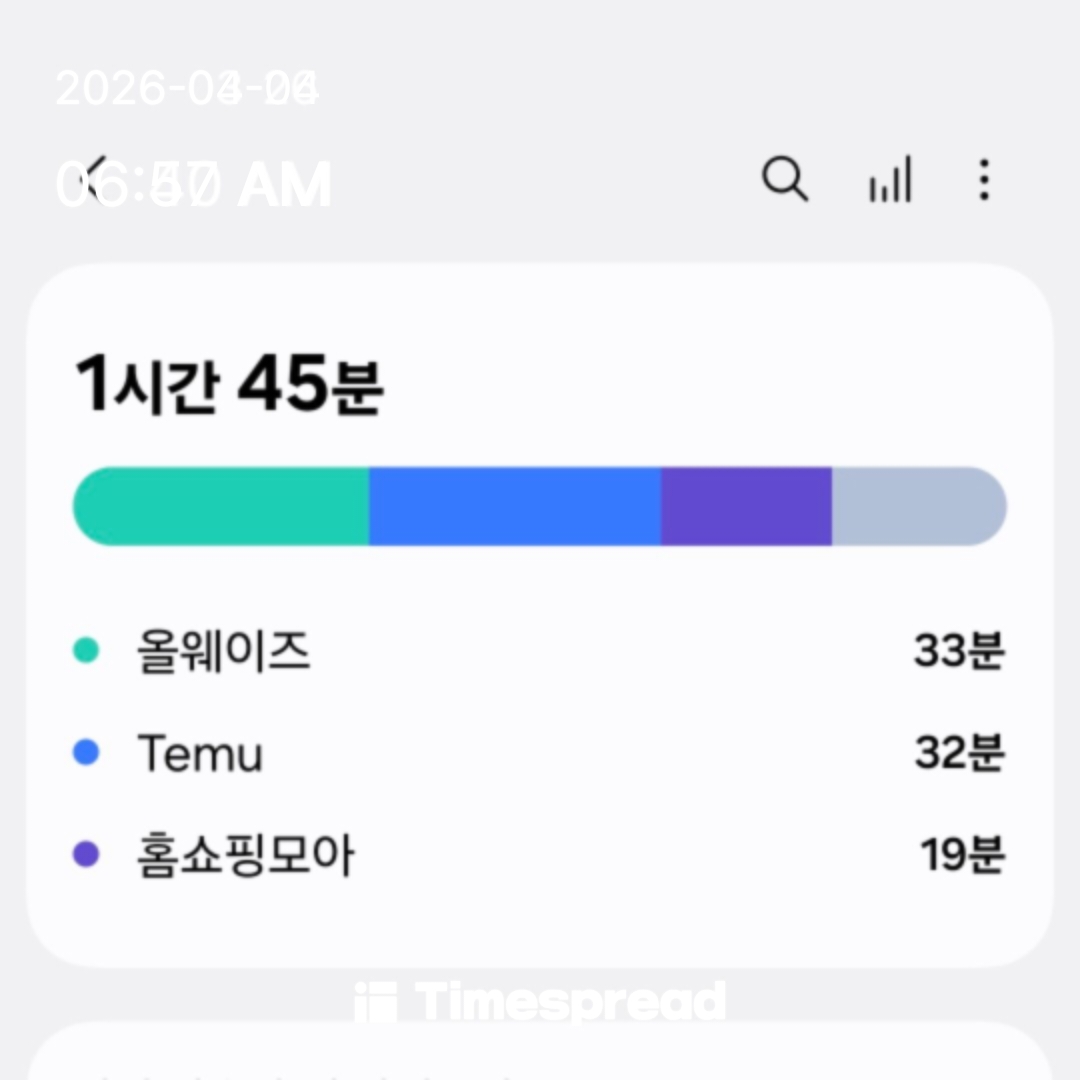Open the 1시간 45분 screen time card

(540, 614)
